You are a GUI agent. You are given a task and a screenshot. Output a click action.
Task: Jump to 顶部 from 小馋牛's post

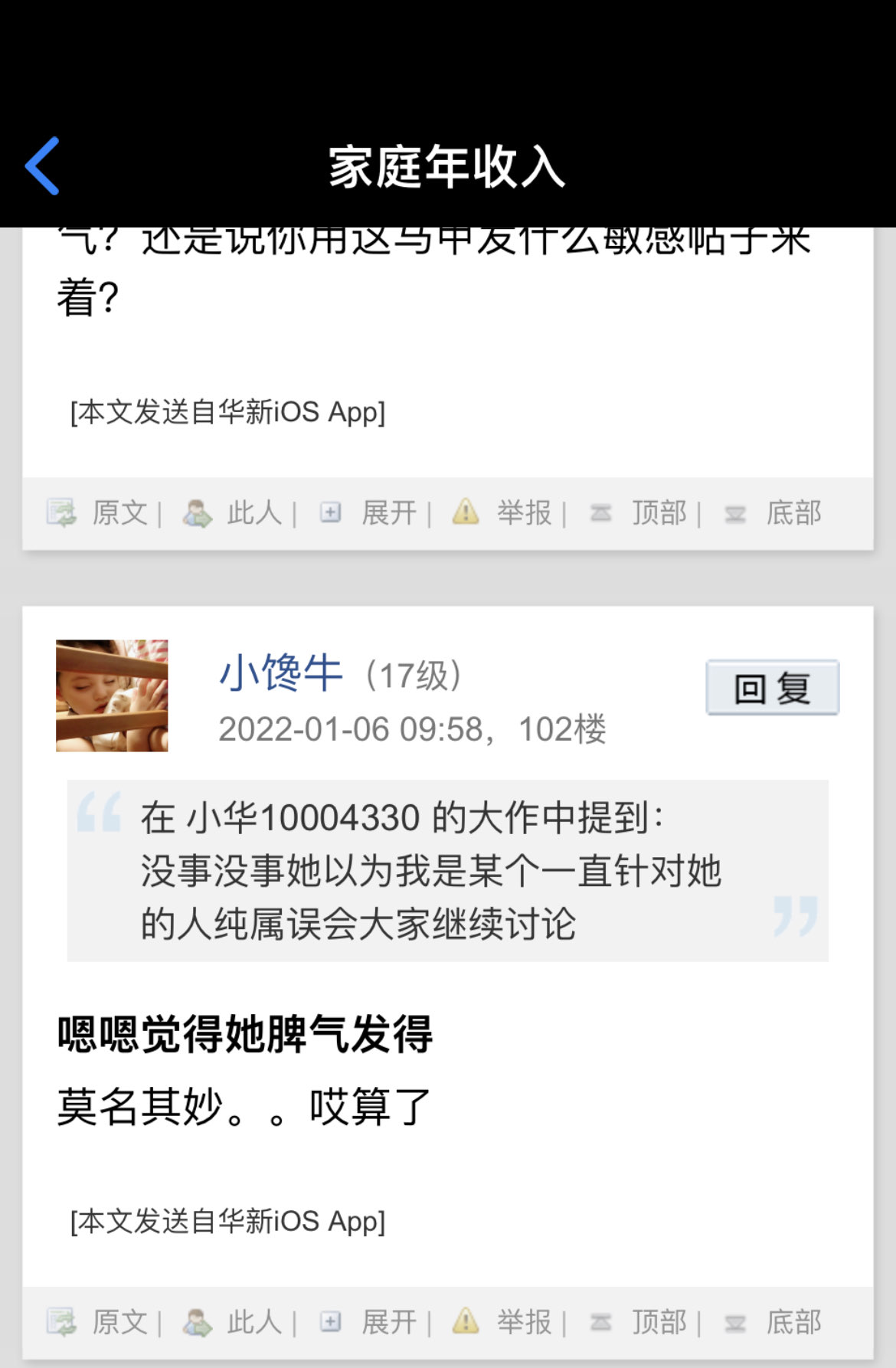[659, 1322]
